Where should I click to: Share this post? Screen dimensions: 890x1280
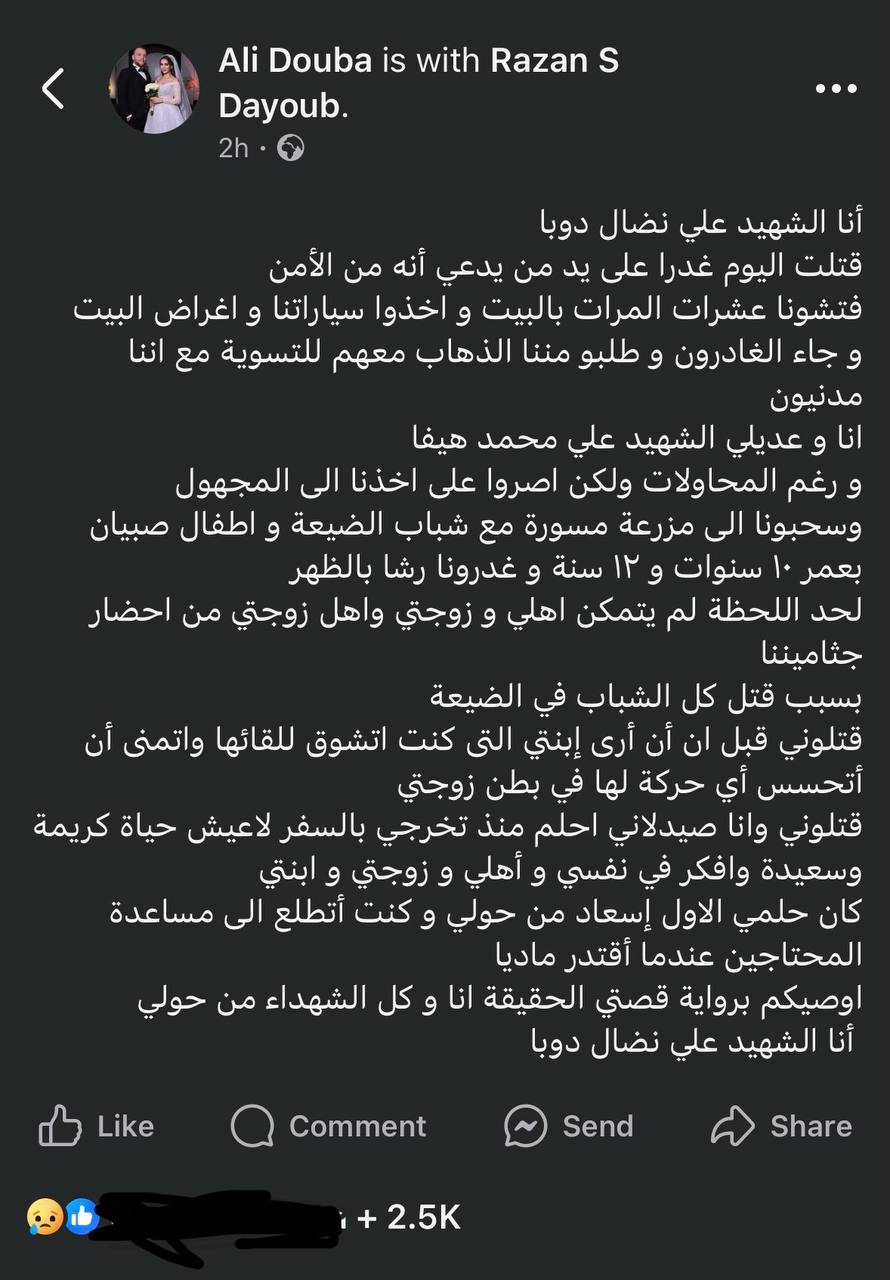pos(781,1126)
